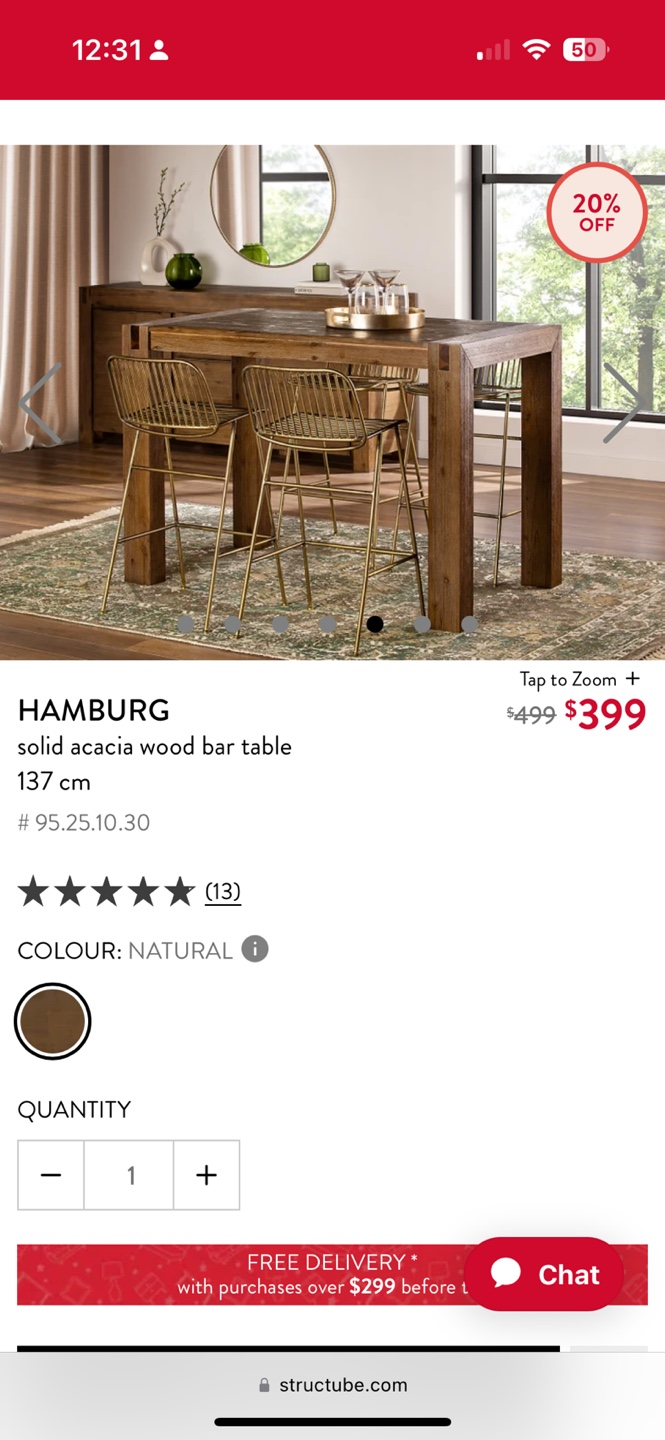The height and width of the screenshot is (1440, 665).
Task: Jump to the first image dot
Action: pyautogui.click(x=185, y=624)
